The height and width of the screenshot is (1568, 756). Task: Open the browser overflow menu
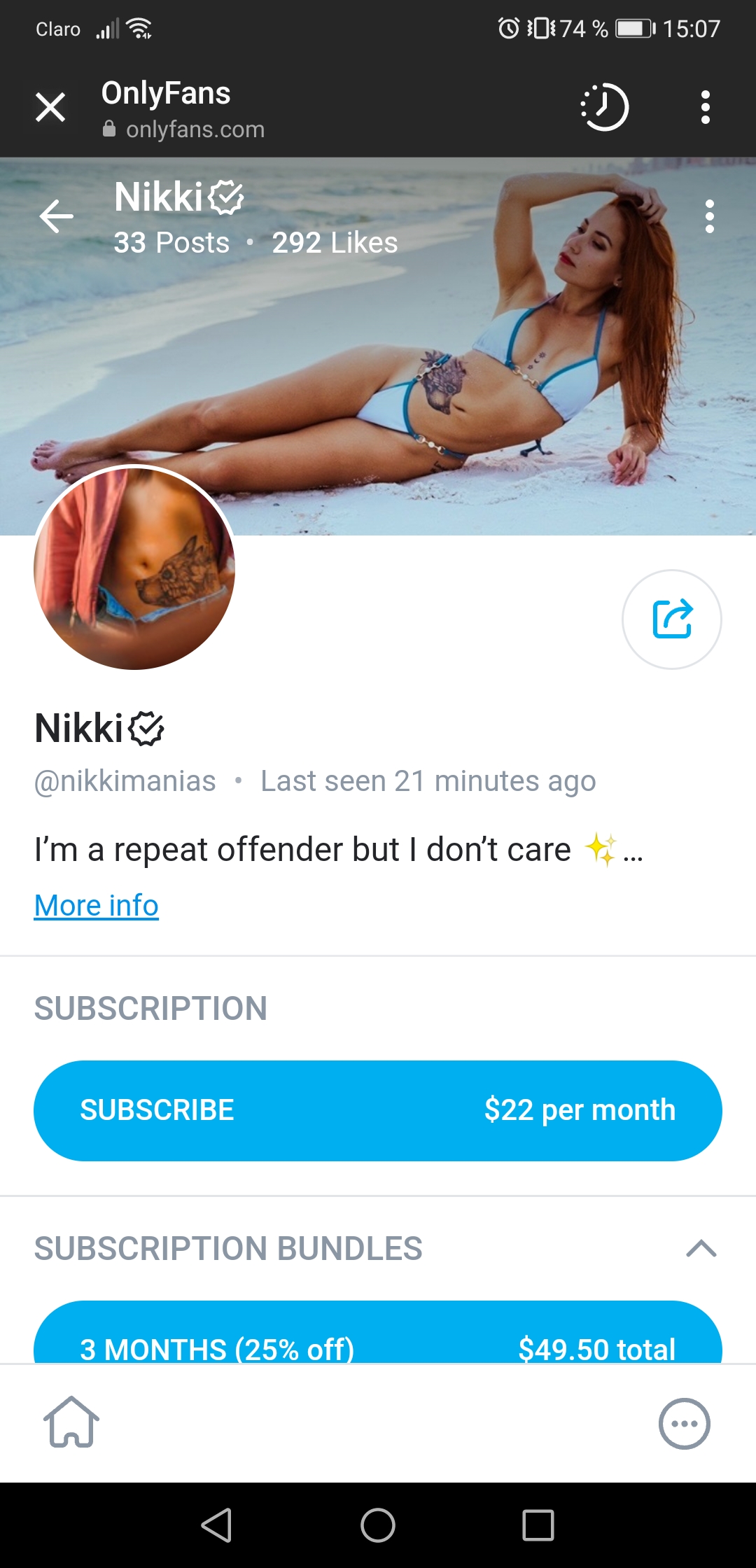tap(705, 108)
